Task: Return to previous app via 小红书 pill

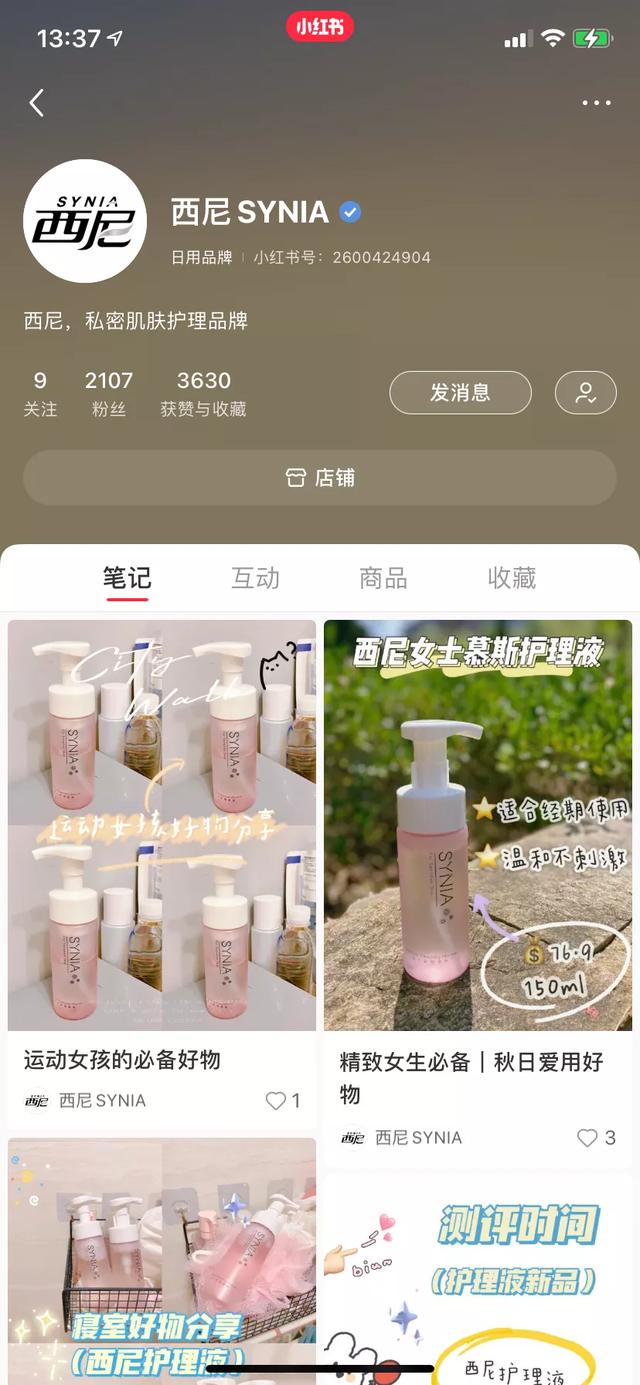Action: [320, 27]
